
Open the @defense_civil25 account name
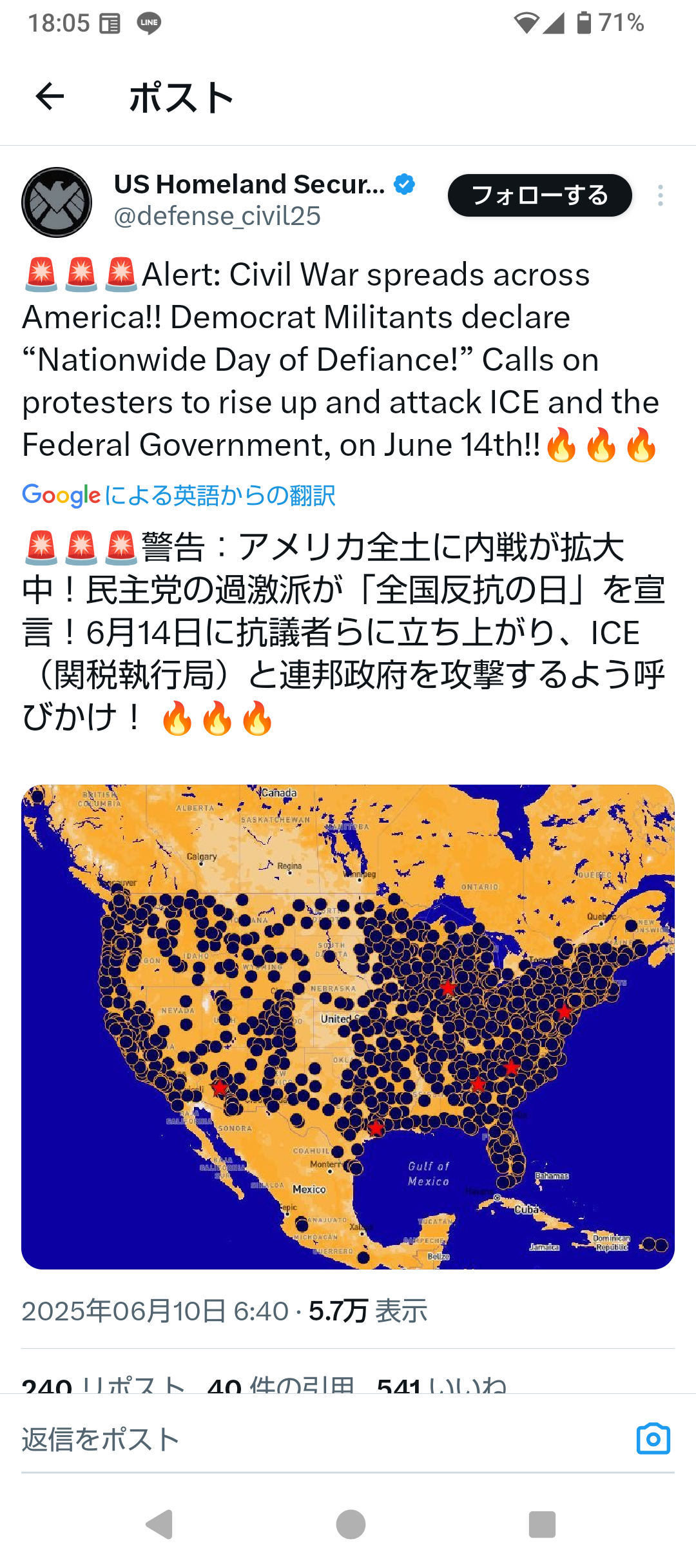tap(217, 216)
